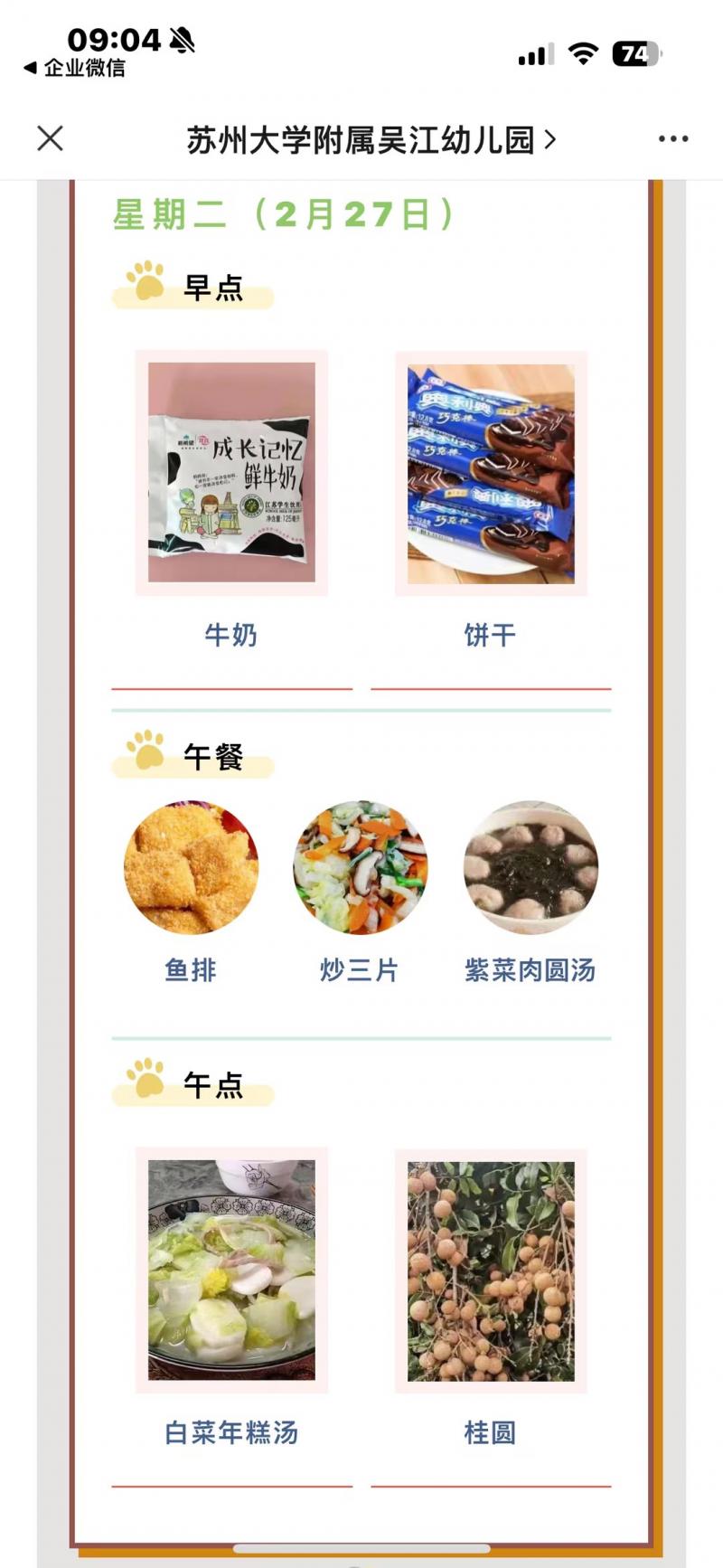The width and height of the screenshot is (723, 1568).
Task: Open the three-dot overflow menu
Action: (x=672, y=139)
